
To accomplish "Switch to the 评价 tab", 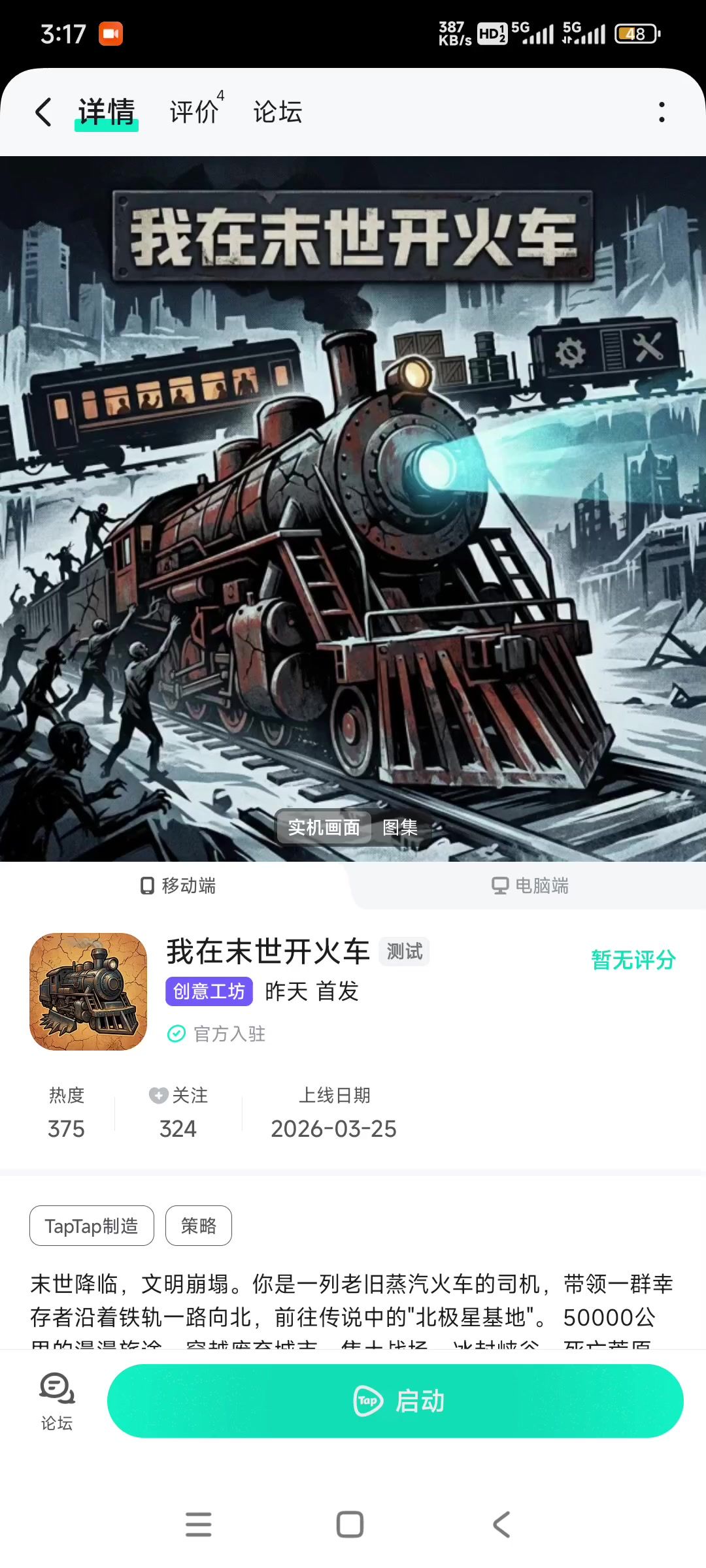I will pyautogui.click(x=195, y=112).
